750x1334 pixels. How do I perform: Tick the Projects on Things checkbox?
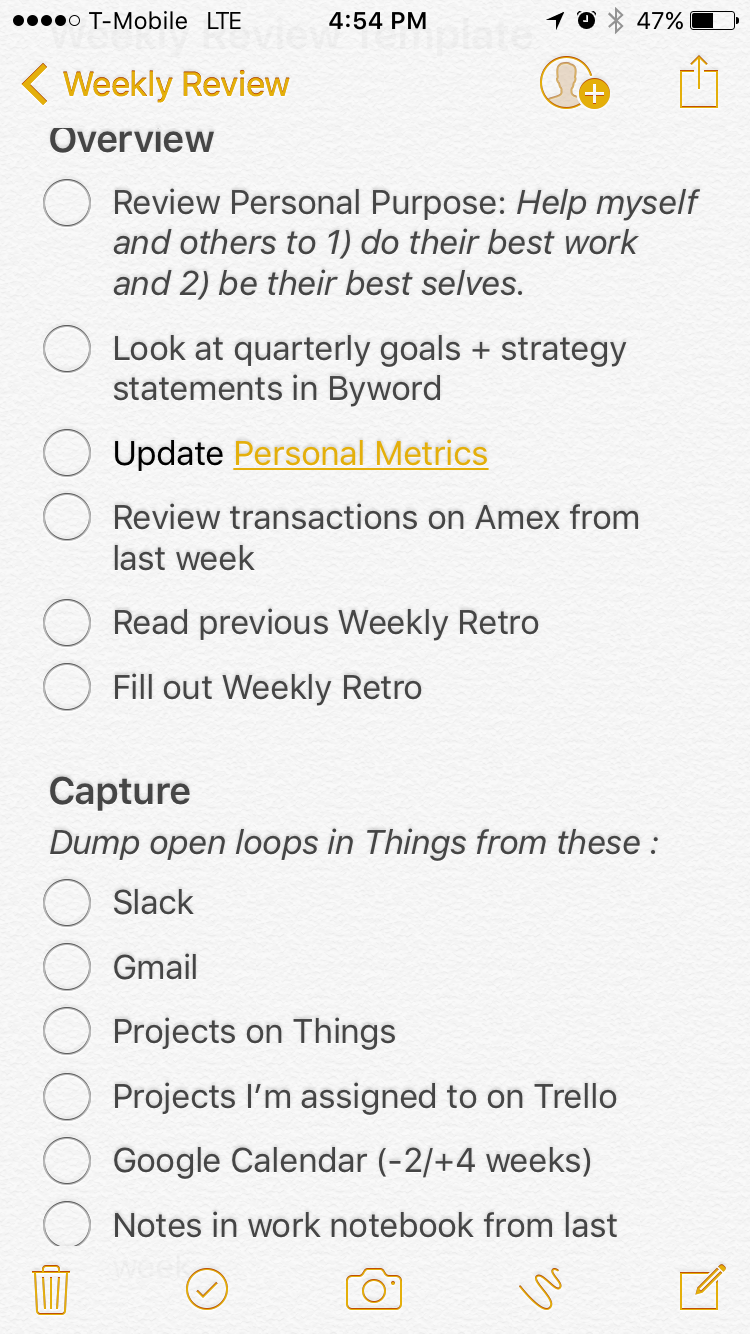[x=67, y=1031]
